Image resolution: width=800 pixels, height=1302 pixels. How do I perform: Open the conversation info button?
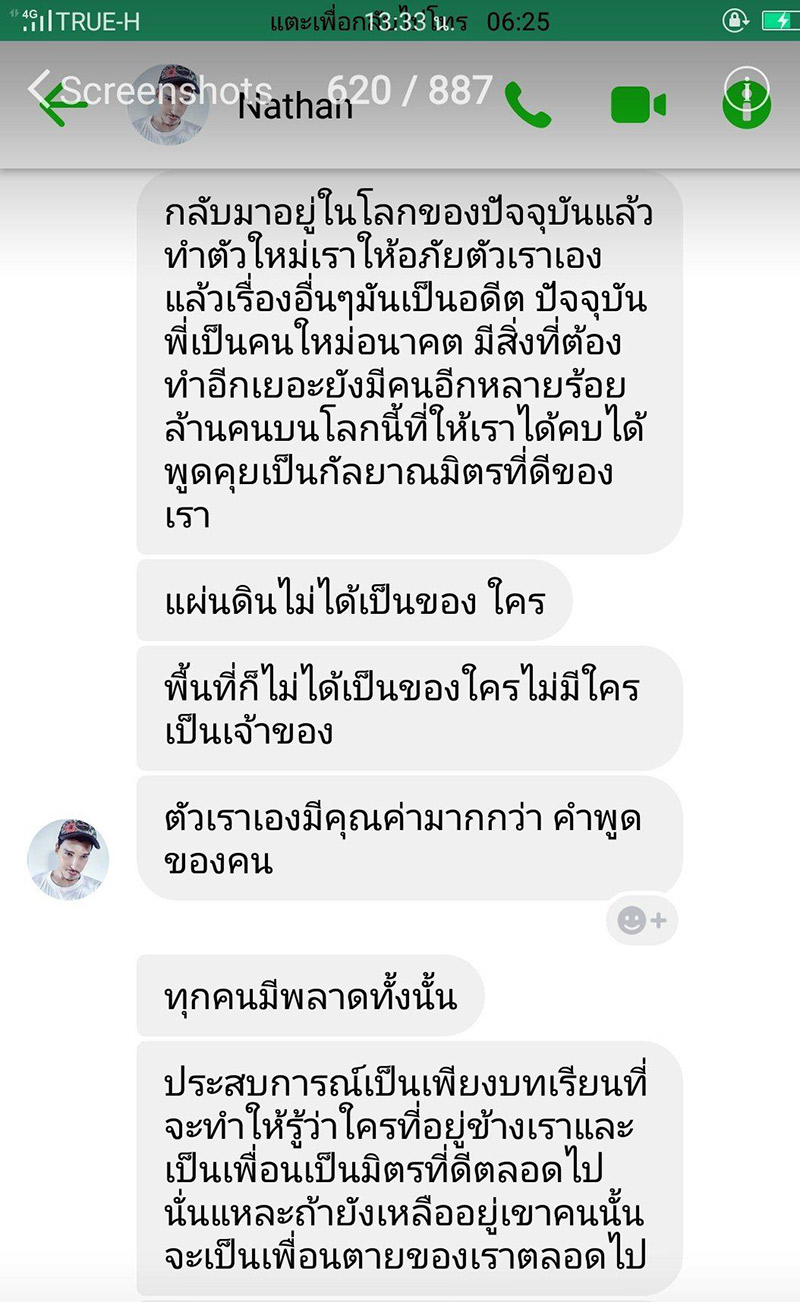click(x=745, y=100)
